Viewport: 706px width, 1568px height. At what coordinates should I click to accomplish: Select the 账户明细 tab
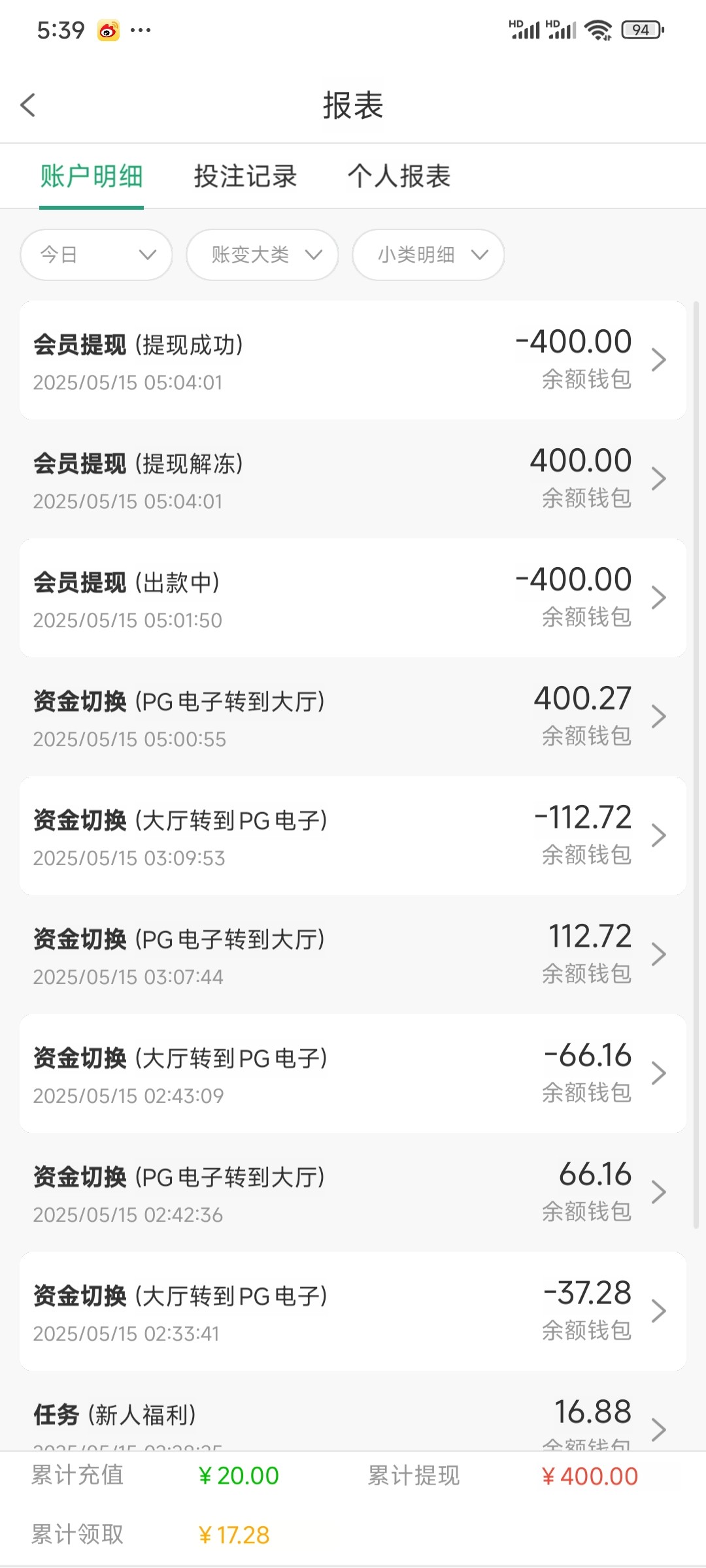point(92,176)
